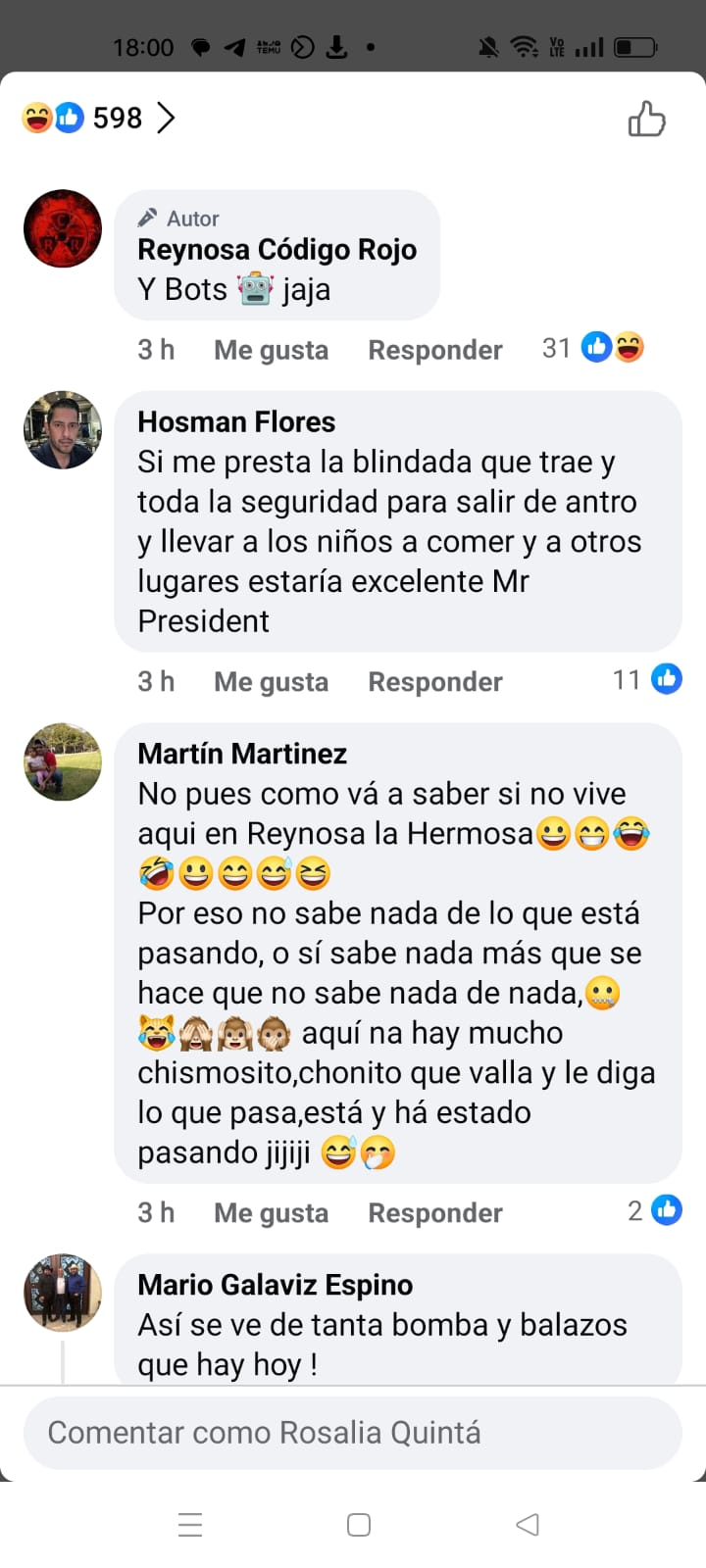The image size is (706, 1568).
Task: Reply to Hosman Flores's comment
Action: [x=434, y=681]
